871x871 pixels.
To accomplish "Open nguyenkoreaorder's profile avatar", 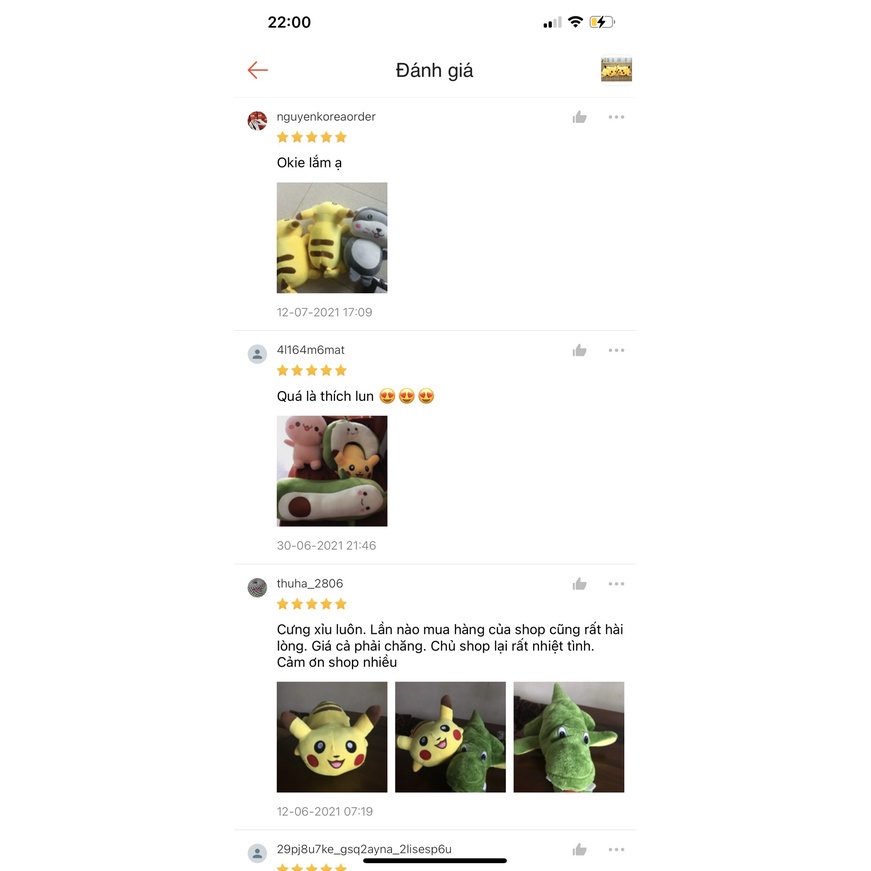I will pyautogui.click(x=257, y=120).
